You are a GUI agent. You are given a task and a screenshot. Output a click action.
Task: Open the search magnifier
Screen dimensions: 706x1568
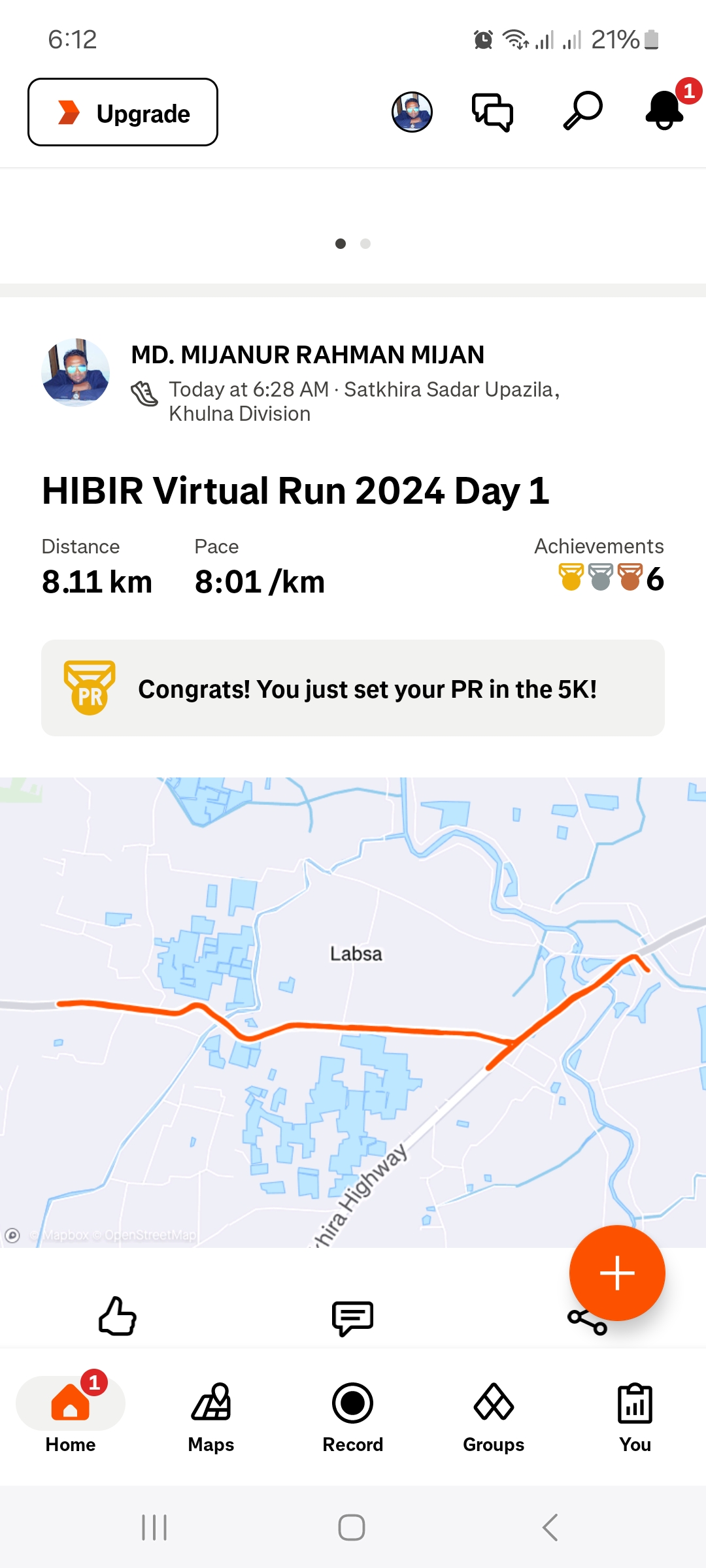[582, 111]
